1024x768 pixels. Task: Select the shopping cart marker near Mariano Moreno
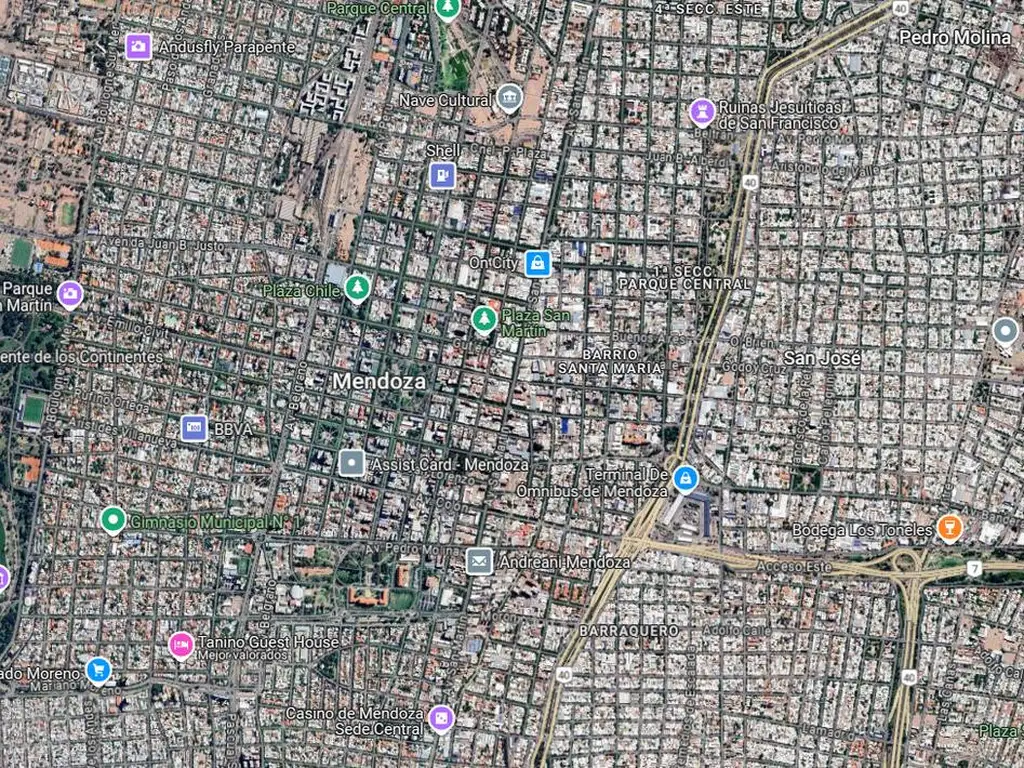coord(98,669)
